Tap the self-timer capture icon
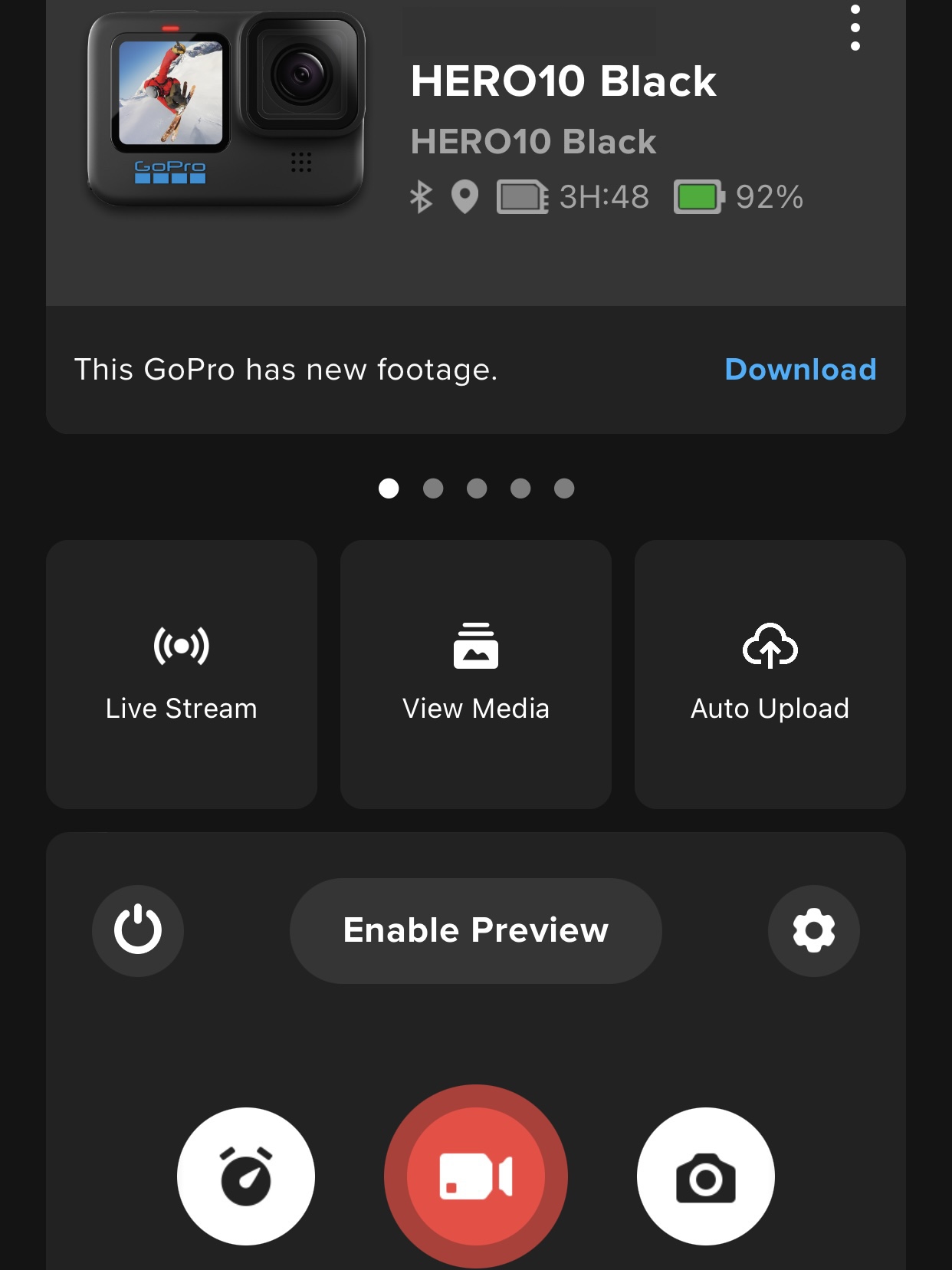 245,1176
